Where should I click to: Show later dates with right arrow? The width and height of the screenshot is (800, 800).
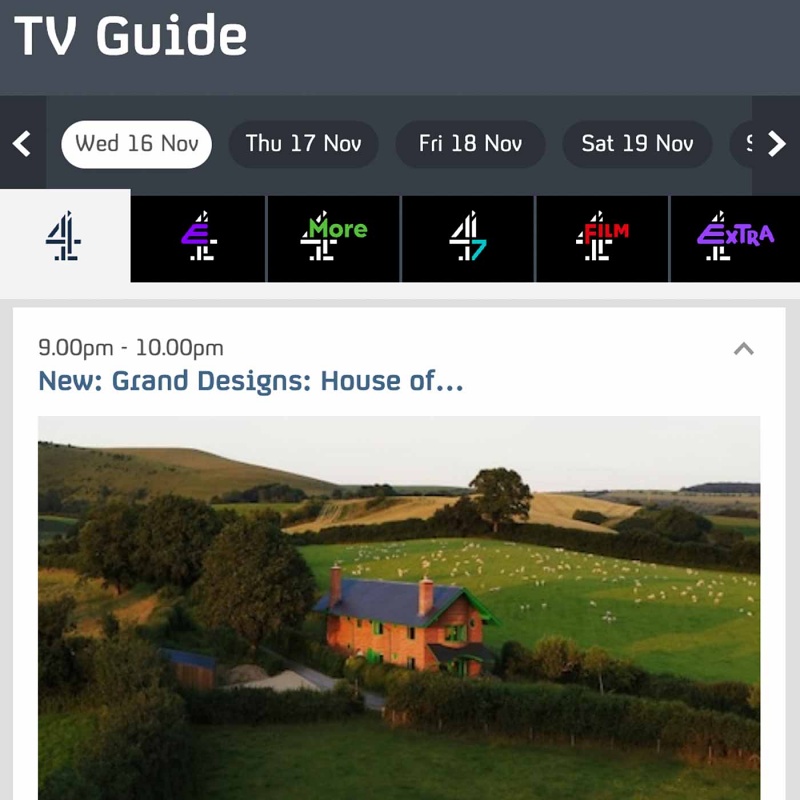click(x=776, y=144)
